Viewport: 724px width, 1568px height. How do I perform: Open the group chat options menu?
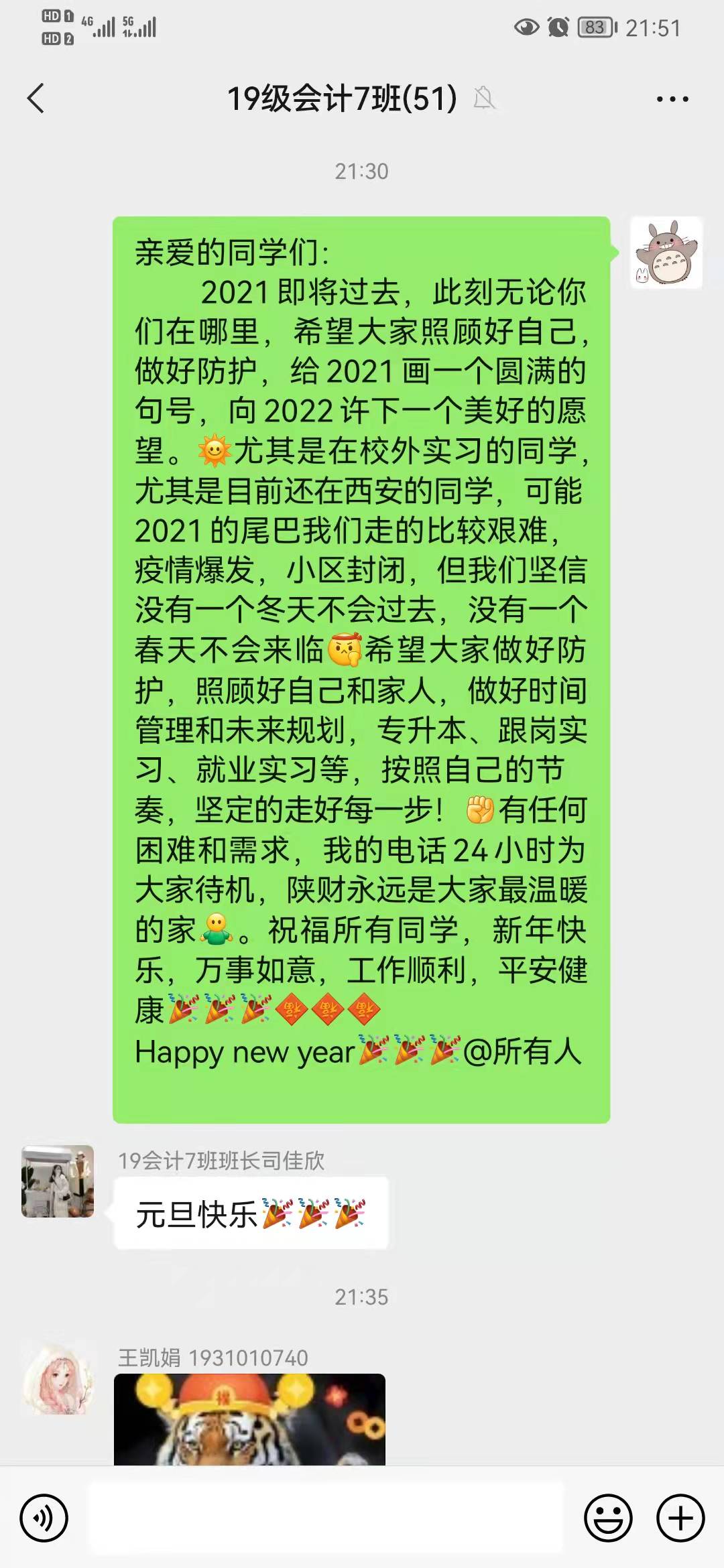672,99
